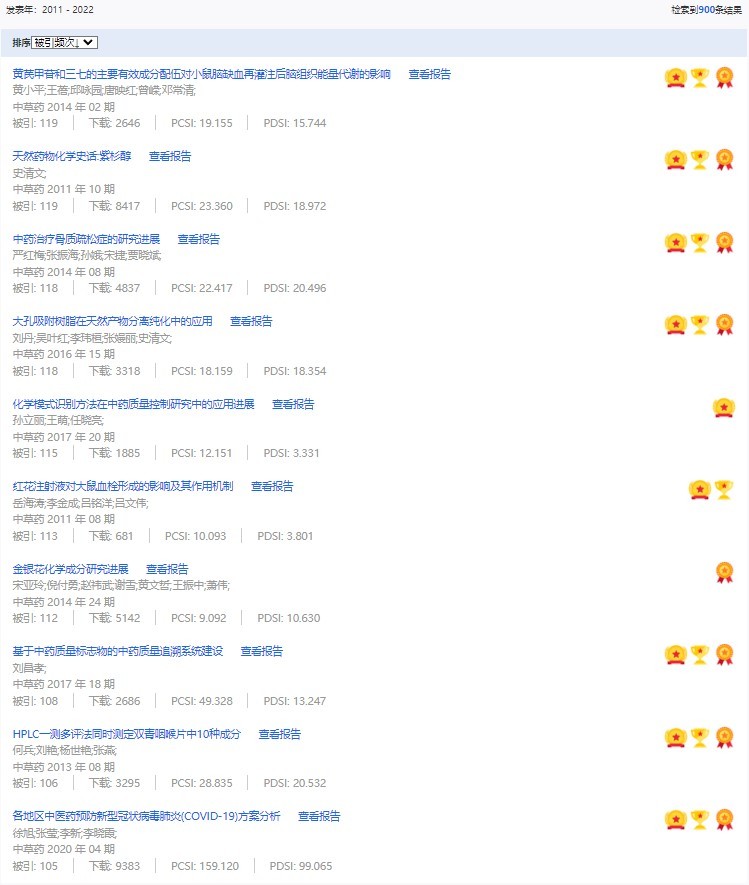Open article 中药治疗骨质疏松症的研究进展
This screenshot has height=885, width=749.
tap(86, 239)
